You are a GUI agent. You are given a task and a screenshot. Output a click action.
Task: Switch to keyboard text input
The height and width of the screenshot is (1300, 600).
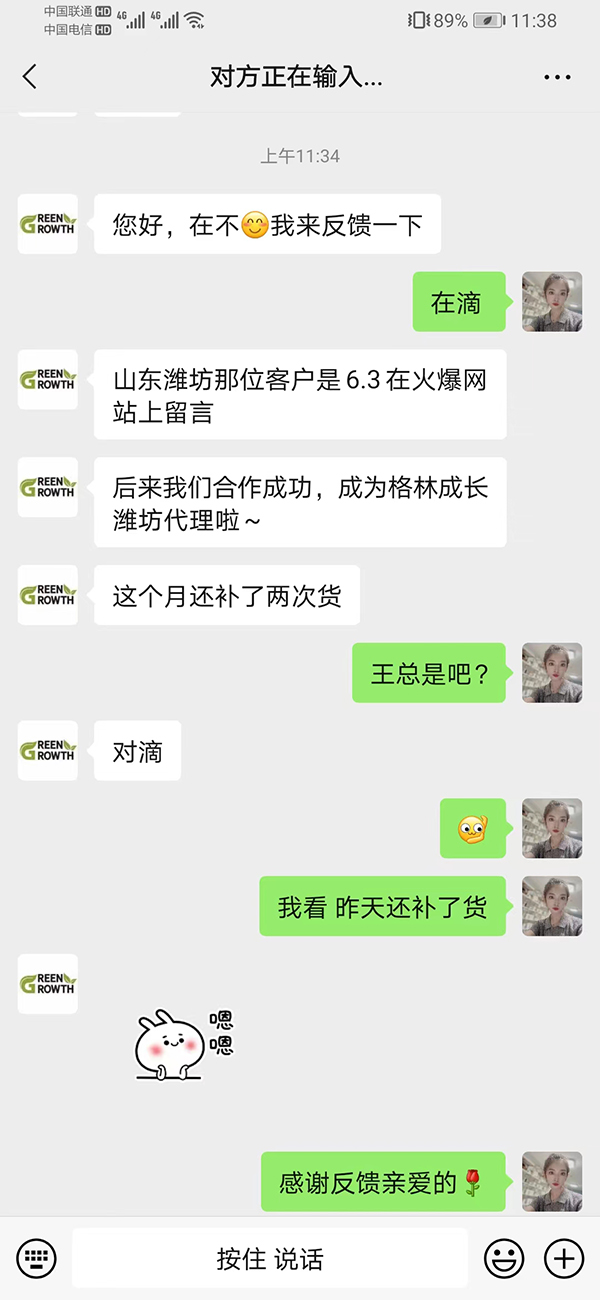click(x=37, y=1258)
